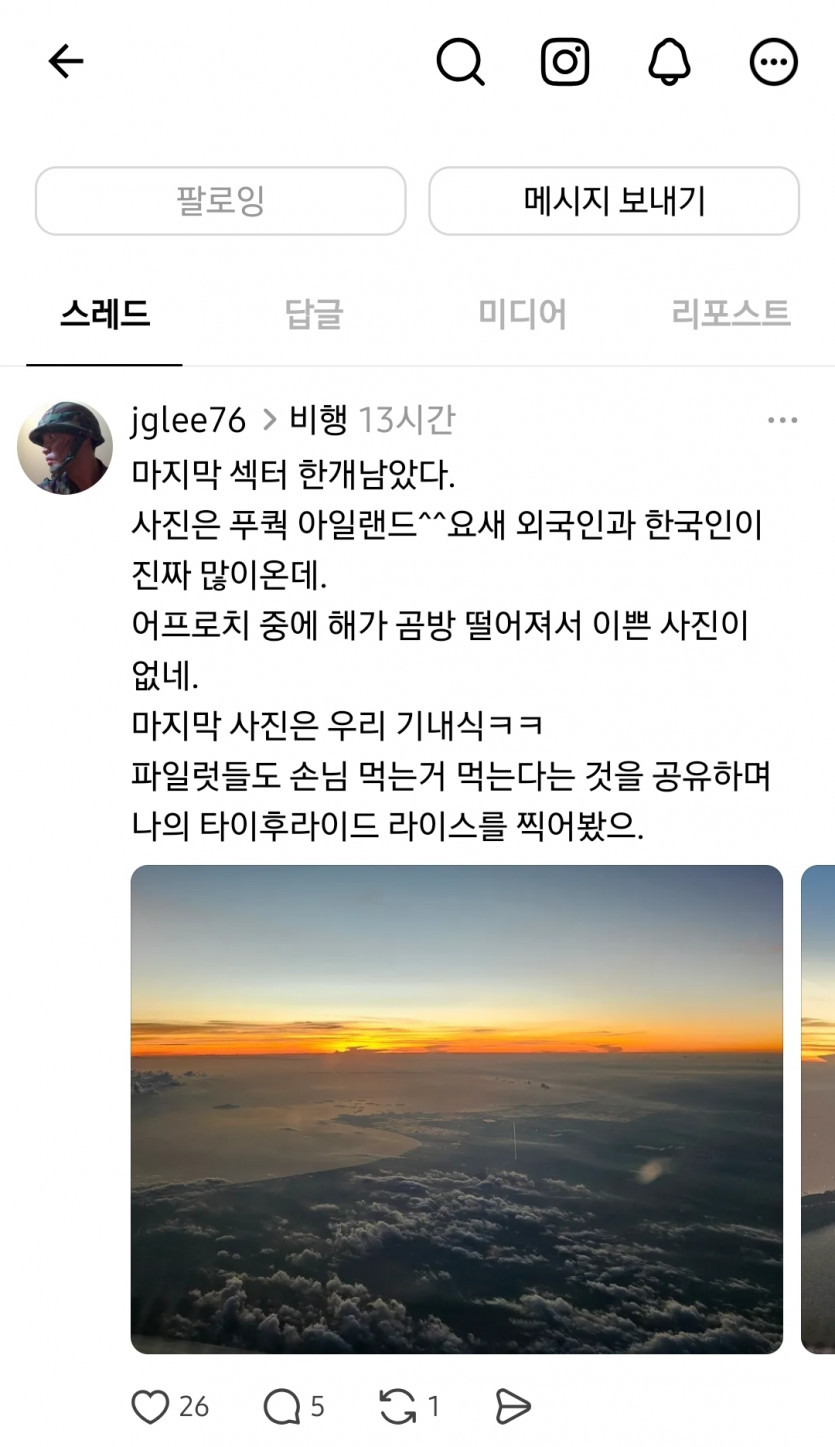Image resolution: width=835 pixels, height=1447 pixels.
Task: Open the profile overflow menu in header
Action: 773,62
